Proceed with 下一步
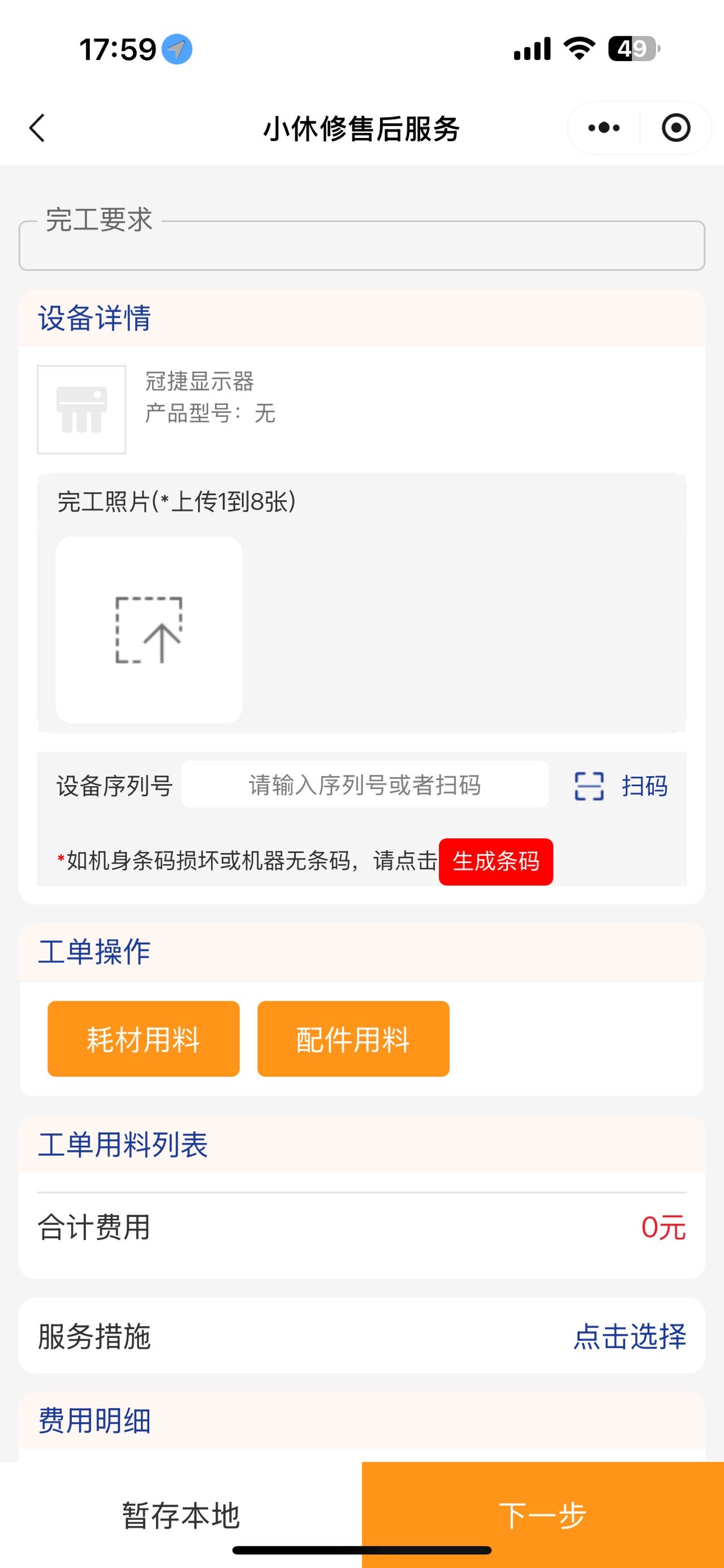Viewport: 724px width, 1568px height. (x=542, y=1515)
